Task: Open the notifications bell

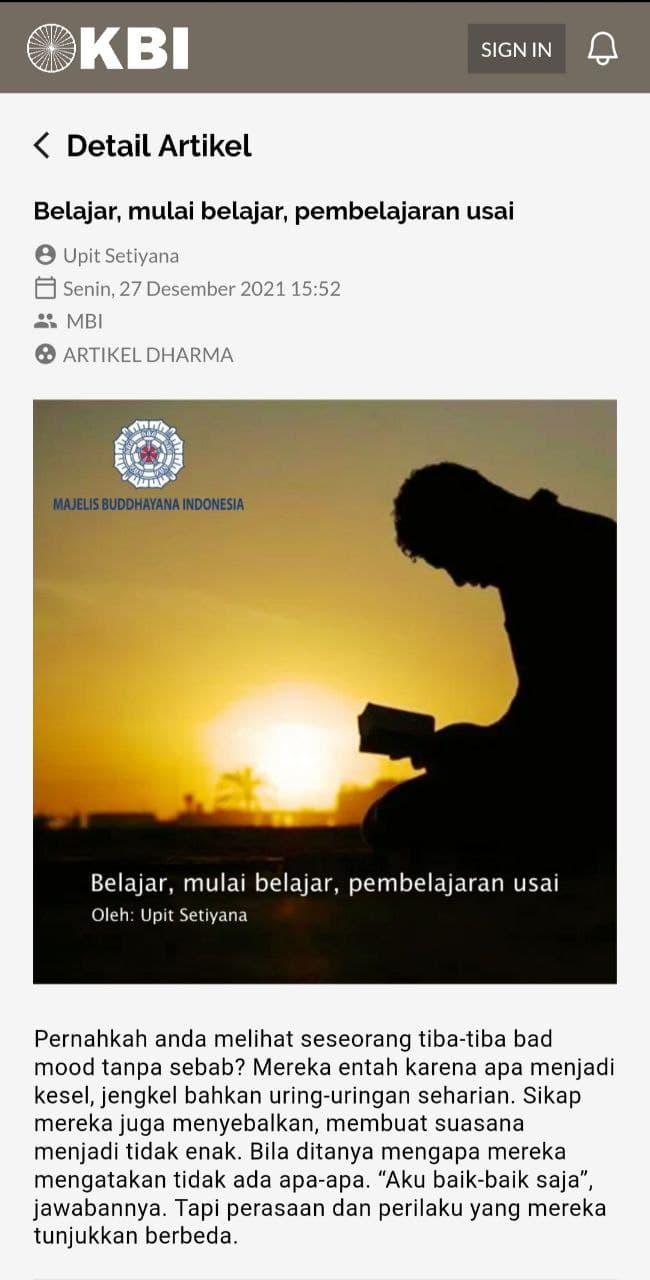Action: pos(602,48)
